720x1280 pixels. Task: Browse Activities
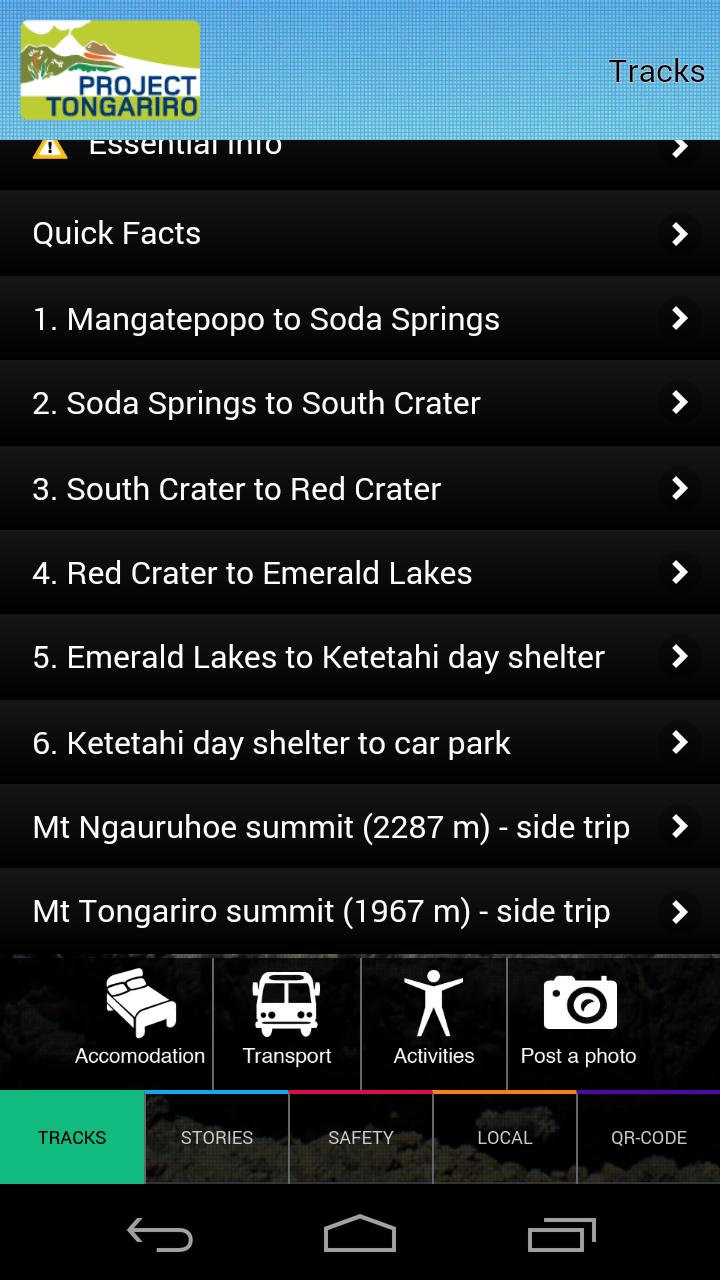click(x=434, y=1020)
